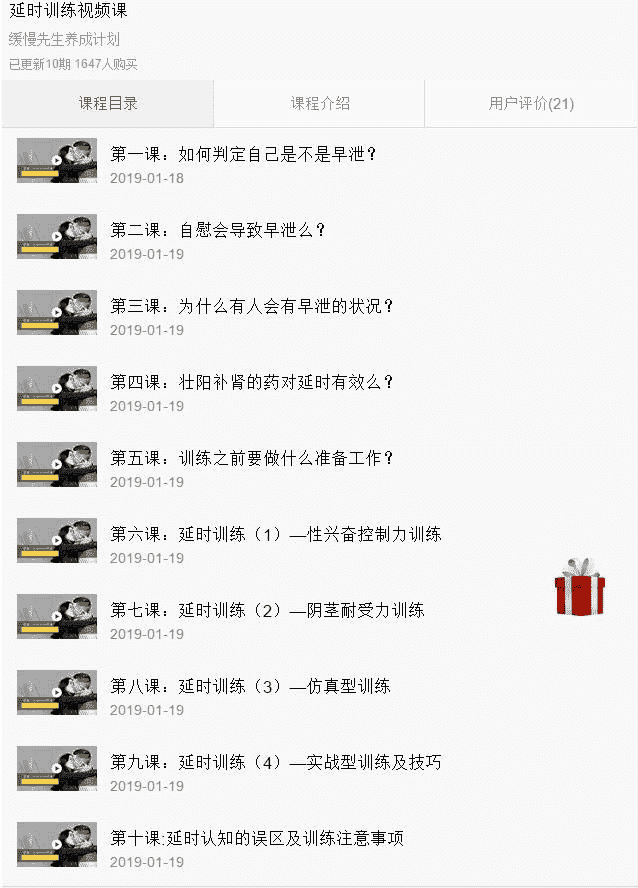Tap the floating red gift box
Image resolution: width=638 pixels, height=888 pixels.
click(x=580, y=588)
